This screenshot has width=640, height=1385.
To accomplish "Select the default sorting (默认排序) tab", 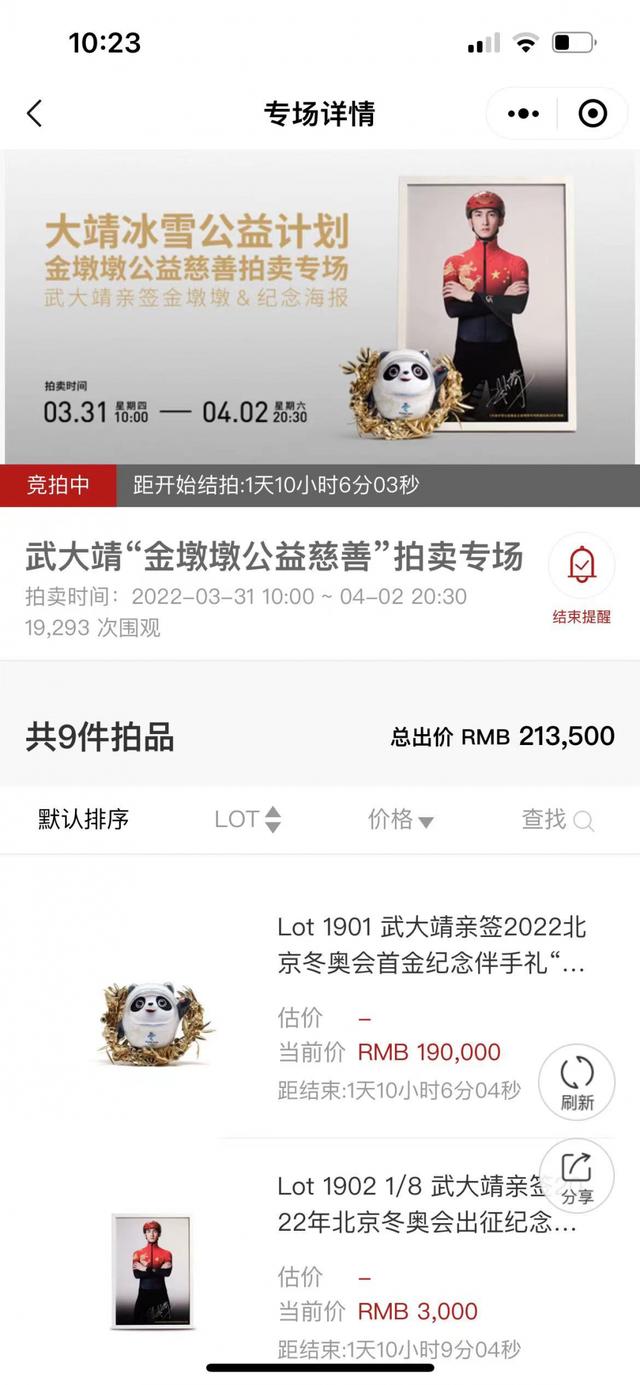I will coord(84,819).
